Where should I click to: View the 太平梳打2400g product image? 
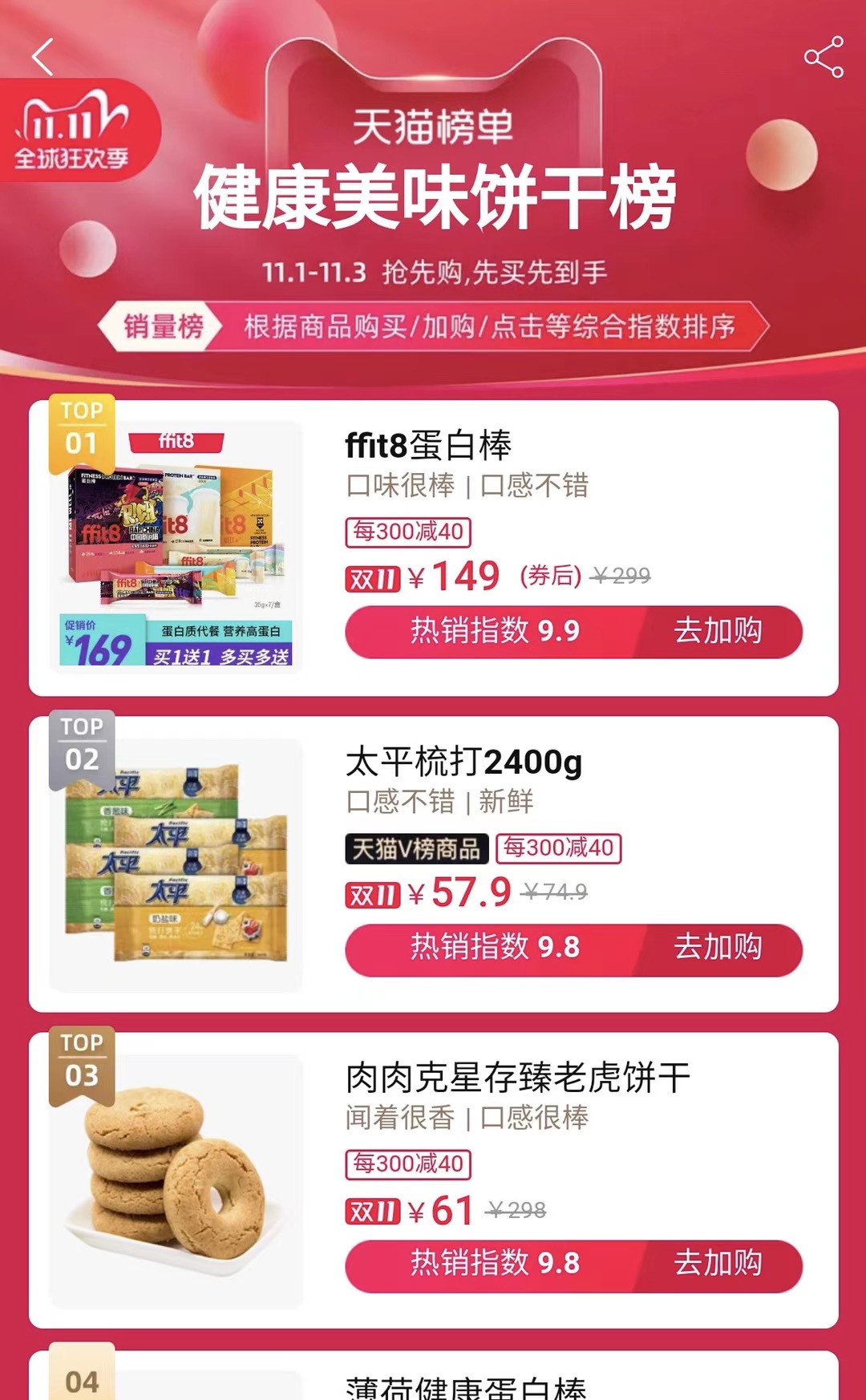click(176, 864)
